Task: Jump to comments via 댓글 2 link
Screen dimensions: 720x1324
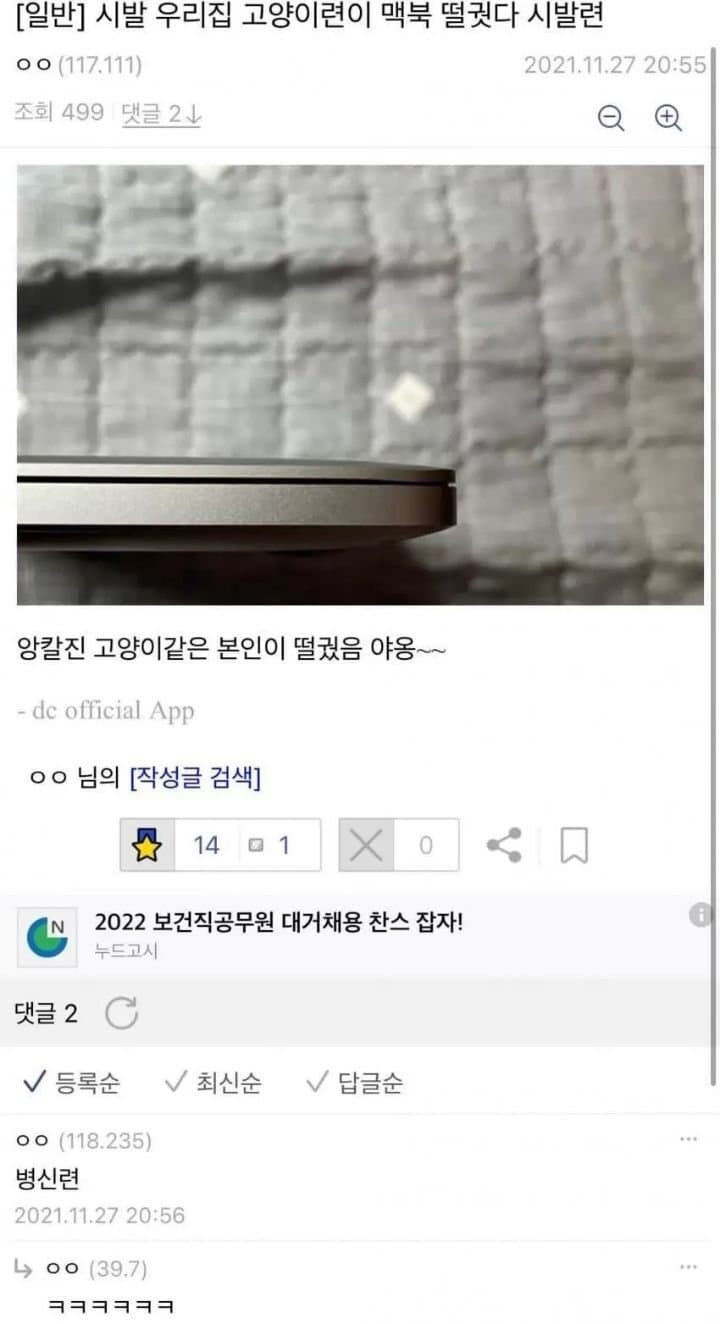Action: pyautogui.click(x=161, y=114)
